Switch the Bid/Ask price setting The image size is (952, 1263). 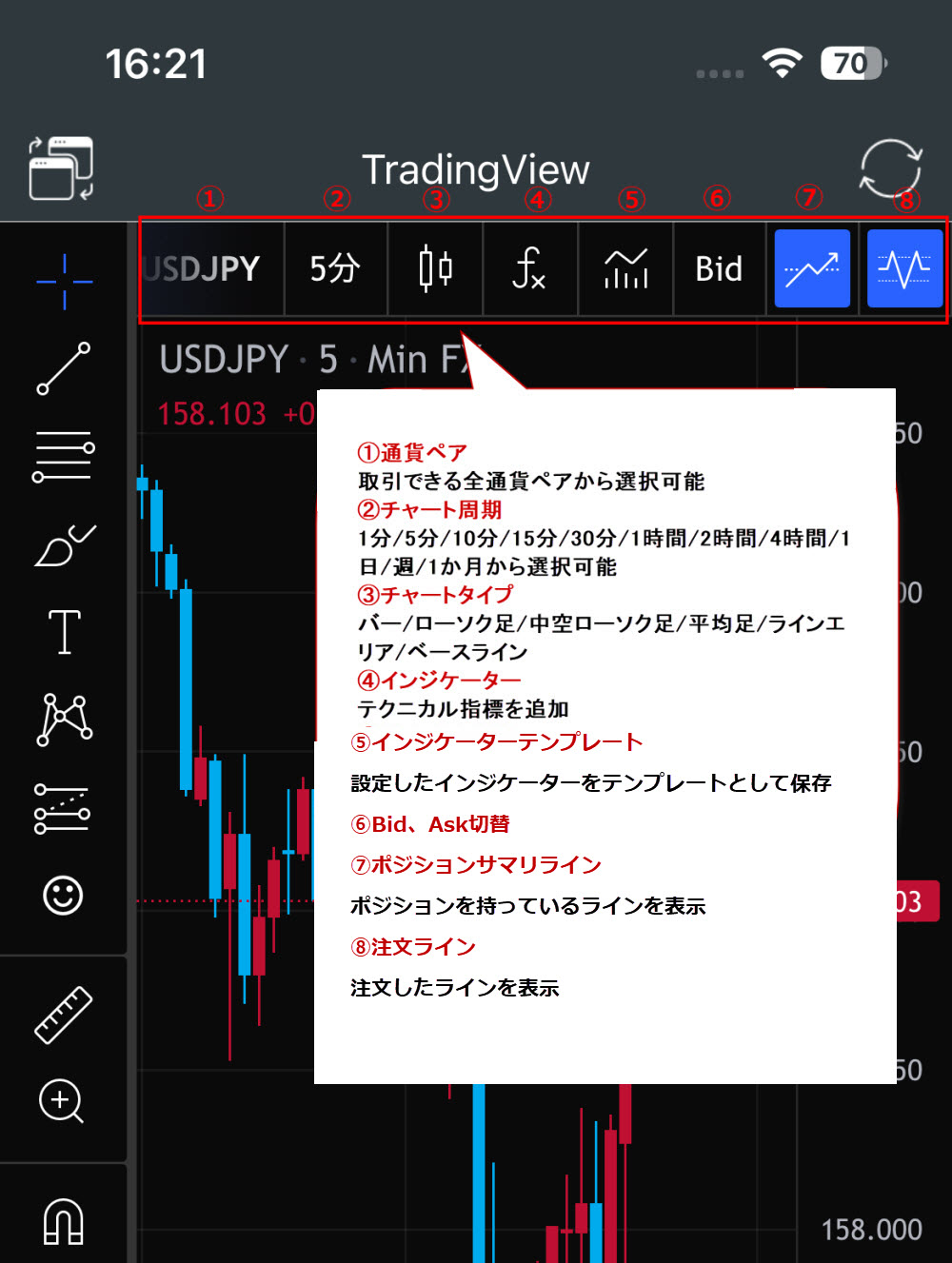(x=719, y=268)
